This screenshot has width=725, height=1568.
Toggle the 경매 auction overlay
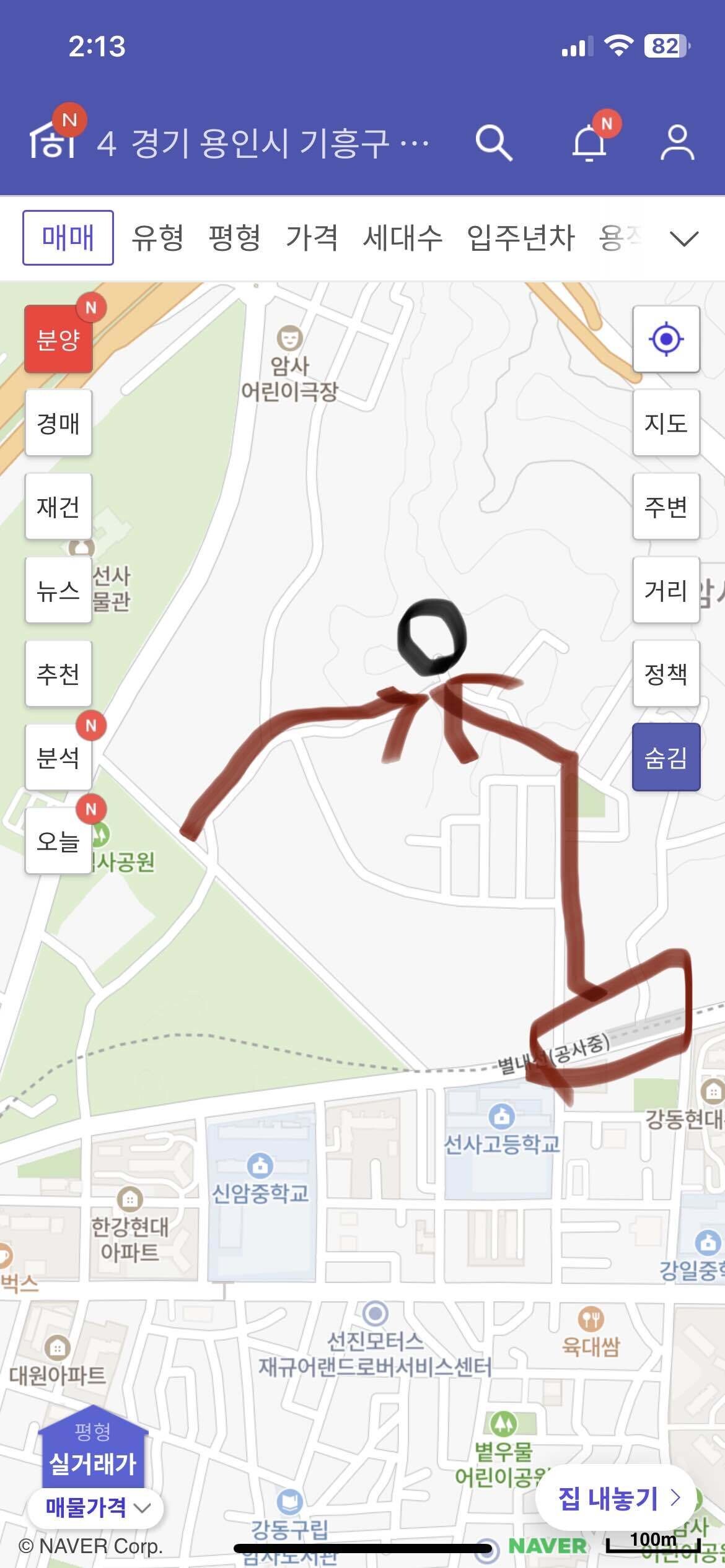pyautogui.click(x=58, y=424)
